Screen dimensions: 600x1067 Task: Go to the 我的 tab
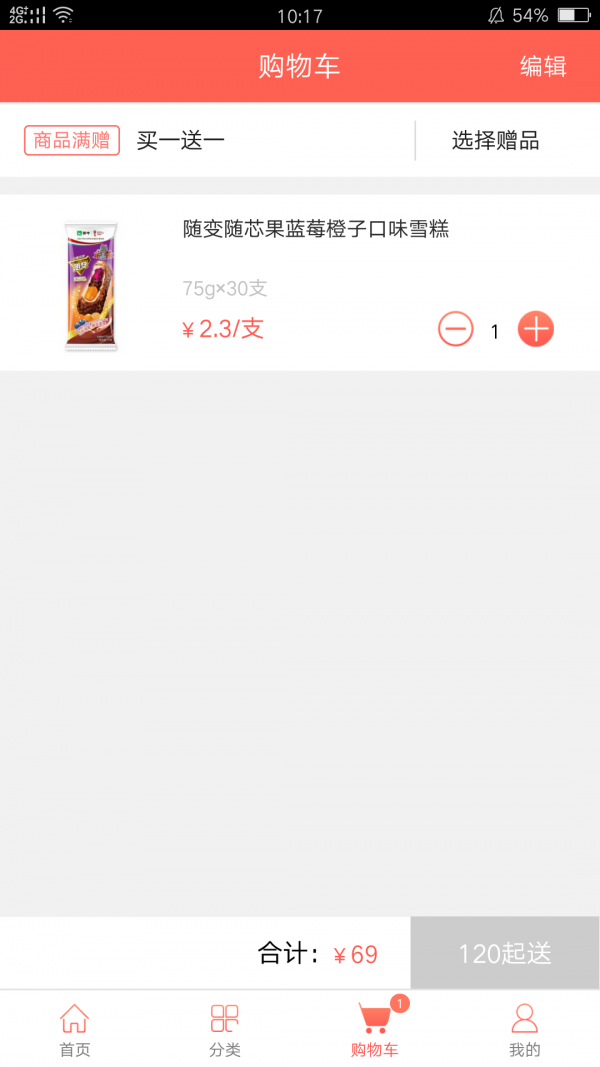click(524, 1030)
